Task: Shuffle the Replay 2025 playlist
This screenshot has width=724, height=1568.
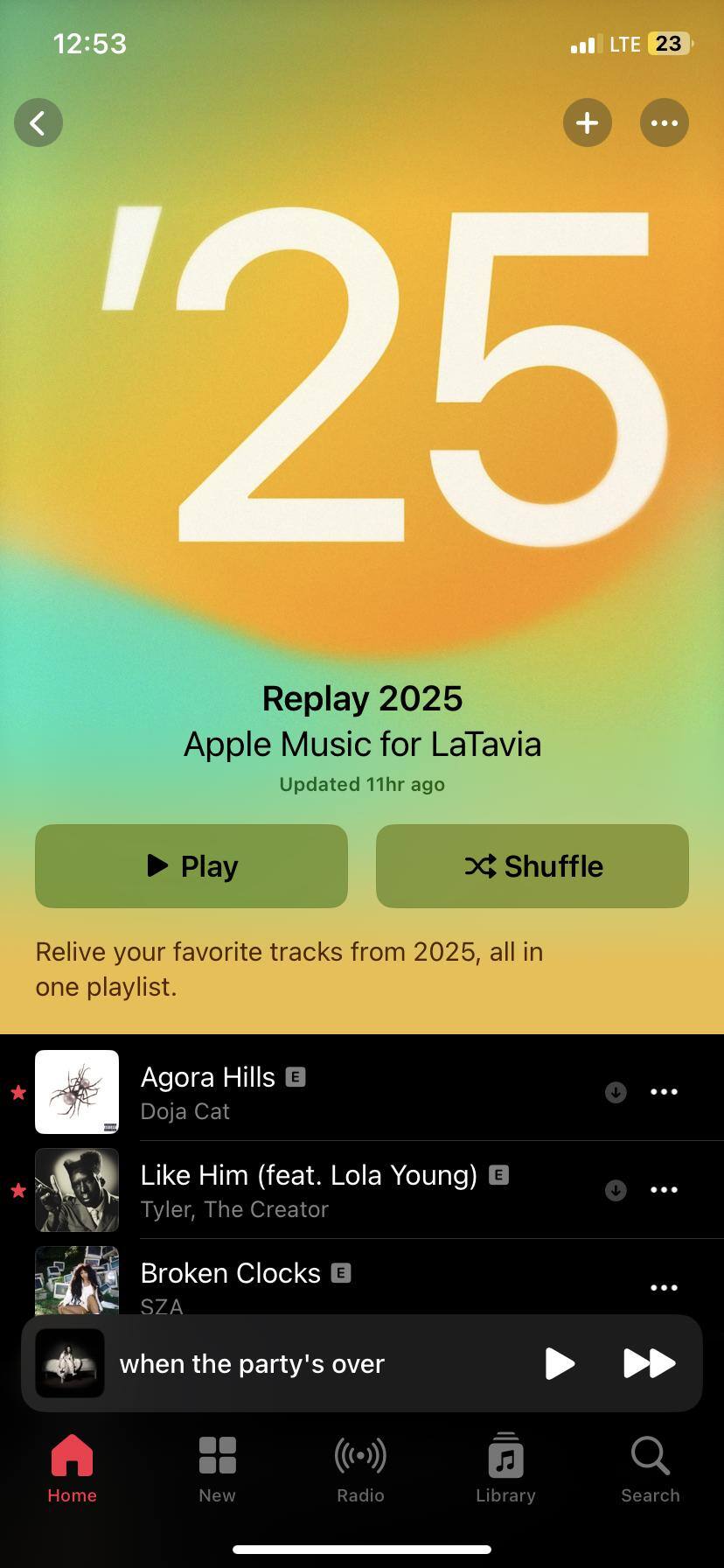Action: click(x=533, y=866)
